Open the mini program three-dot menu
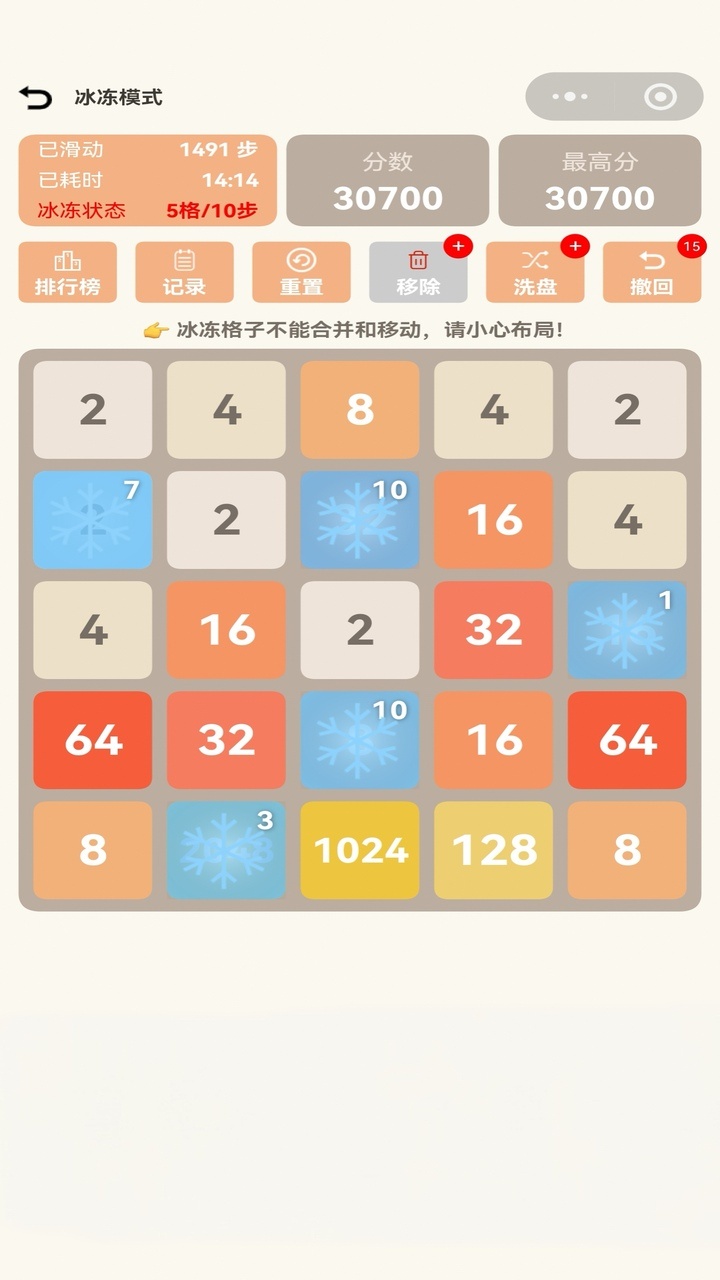 tap(570, 97)
